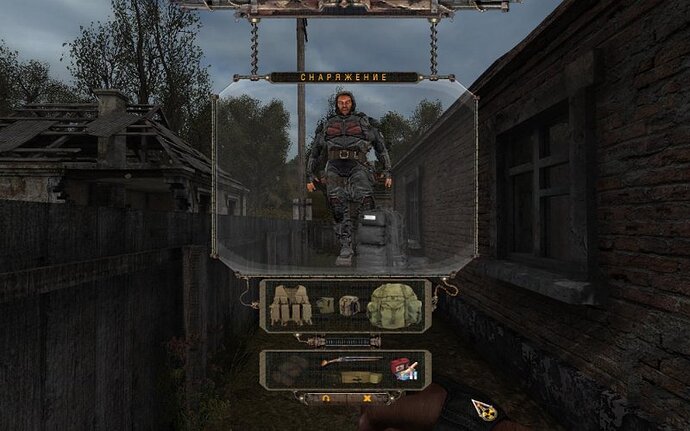This screenshot has height=431, width=690.
Task: Select the large green backpack
Action: coord(394,304)
